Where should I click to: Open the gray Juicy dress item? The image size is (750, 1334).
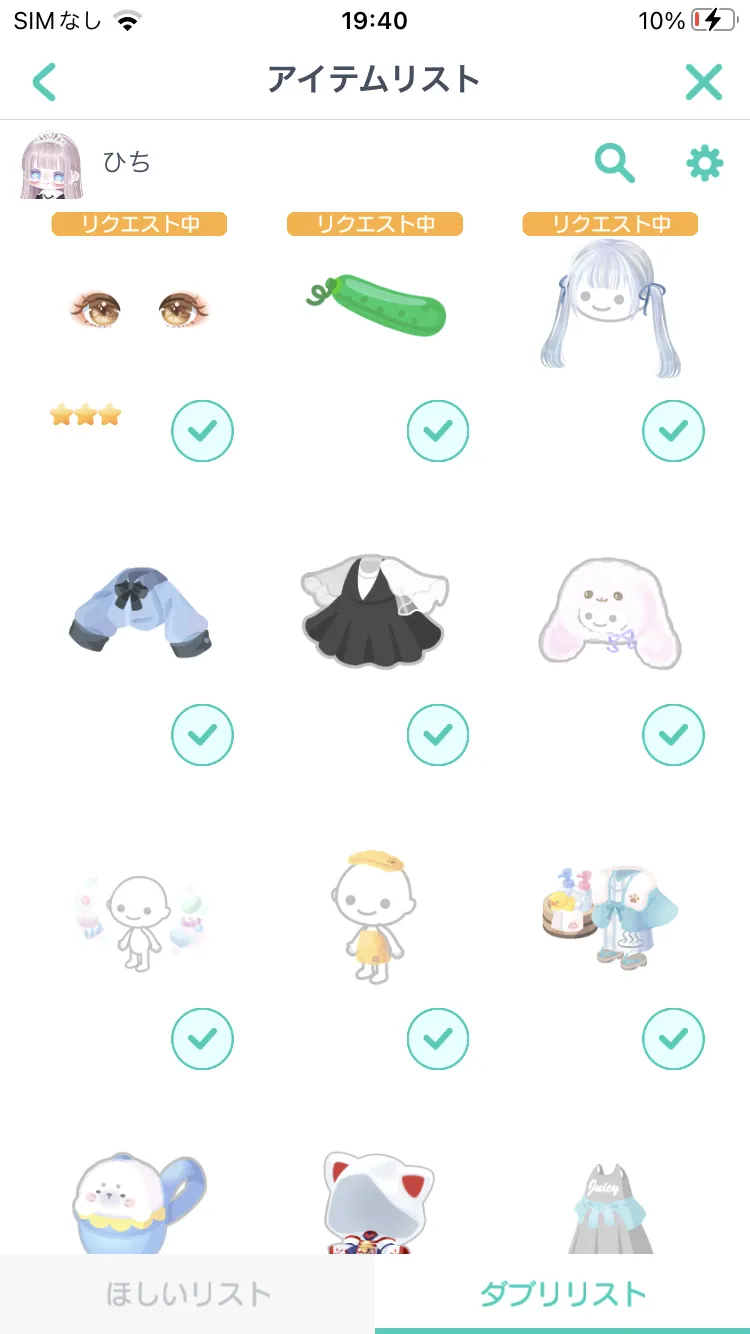tap(610, 1207)
